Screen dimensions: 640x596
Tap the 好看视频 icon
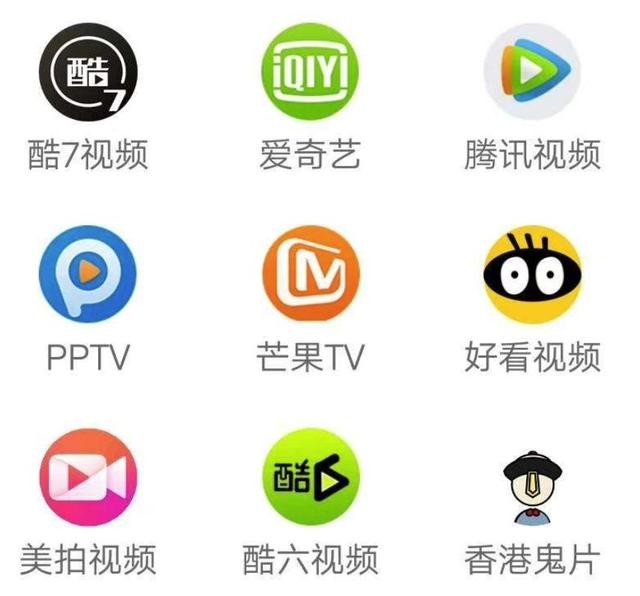click(x=532, y=272)
